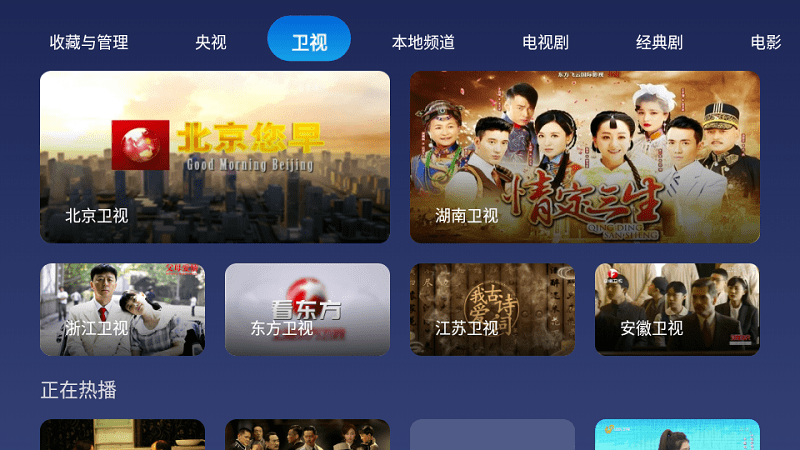The image size is (800, 450).
Task: Open the 经典剧 tab
Action: [x=659, y=42]
